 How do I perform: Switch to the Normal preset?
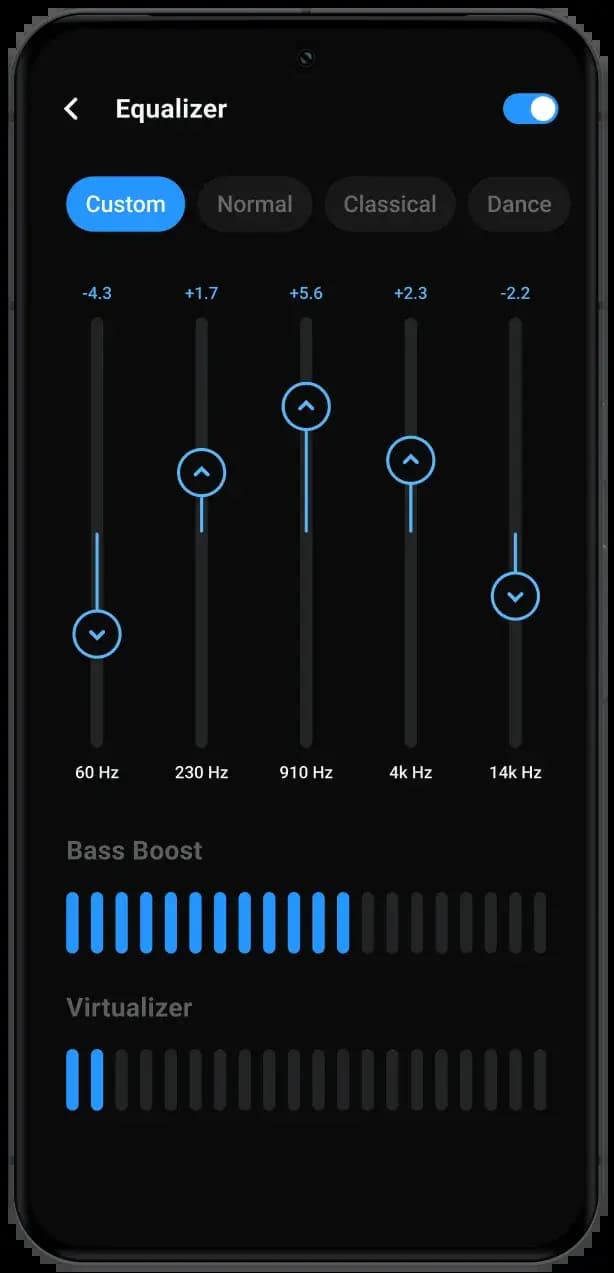(x=255, y=204)
